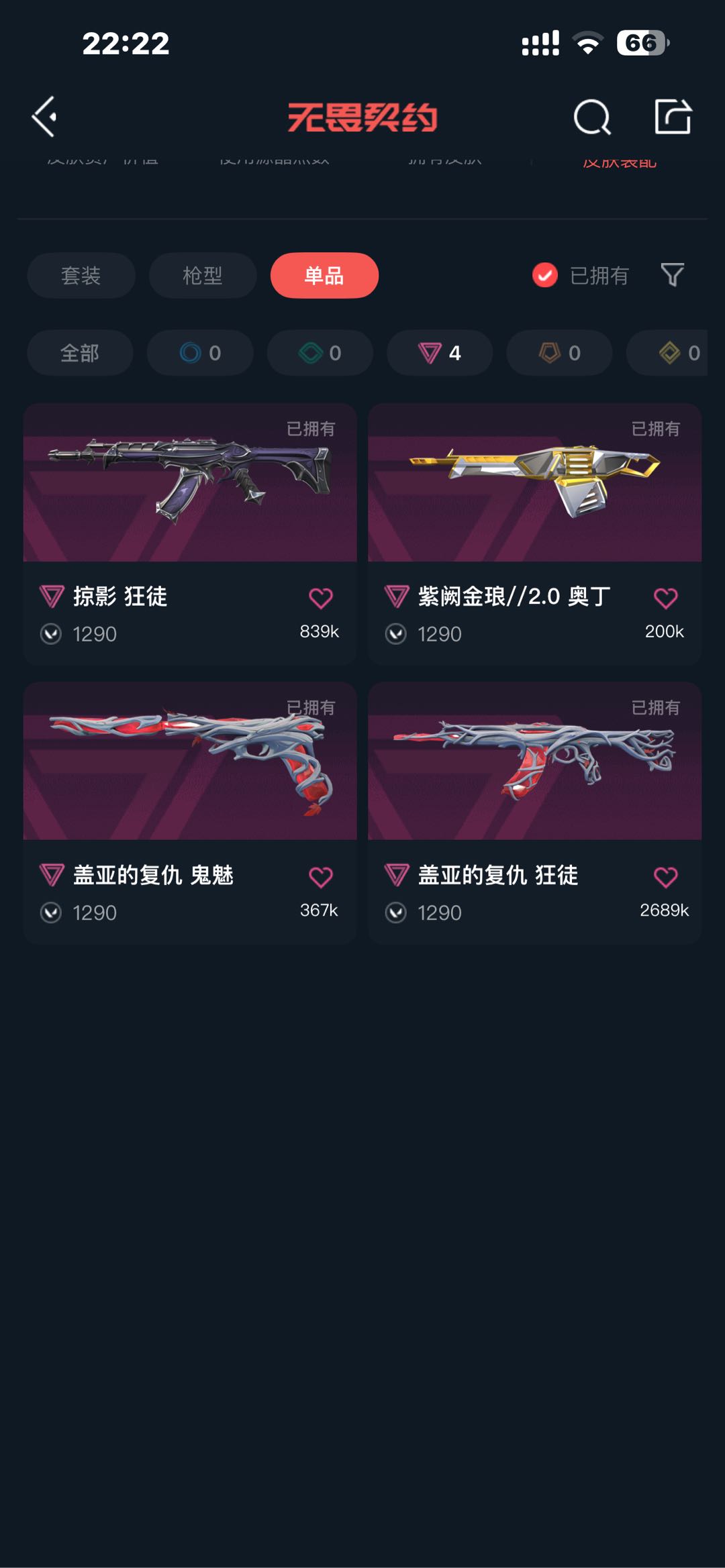Filter by the green diamond tier chip
This screenshot has height=1568, width=725.
click(x=320, y=353)
